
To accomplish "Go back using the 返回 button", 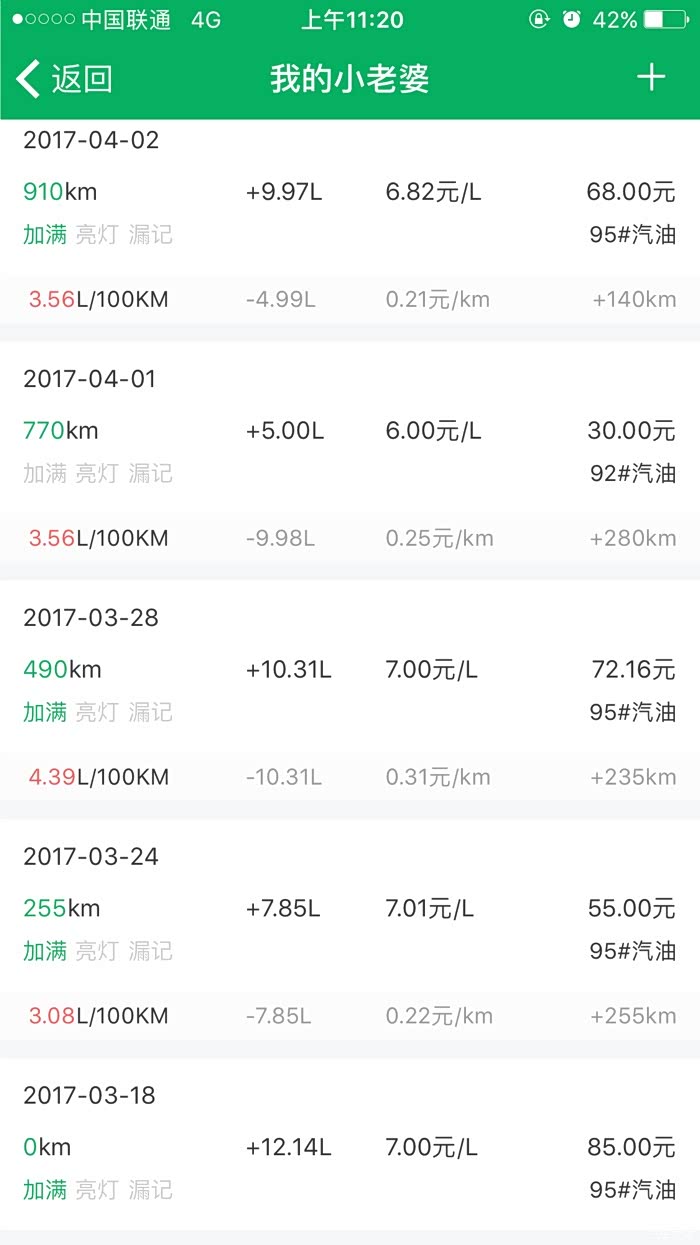I will [x=65, y=79].
